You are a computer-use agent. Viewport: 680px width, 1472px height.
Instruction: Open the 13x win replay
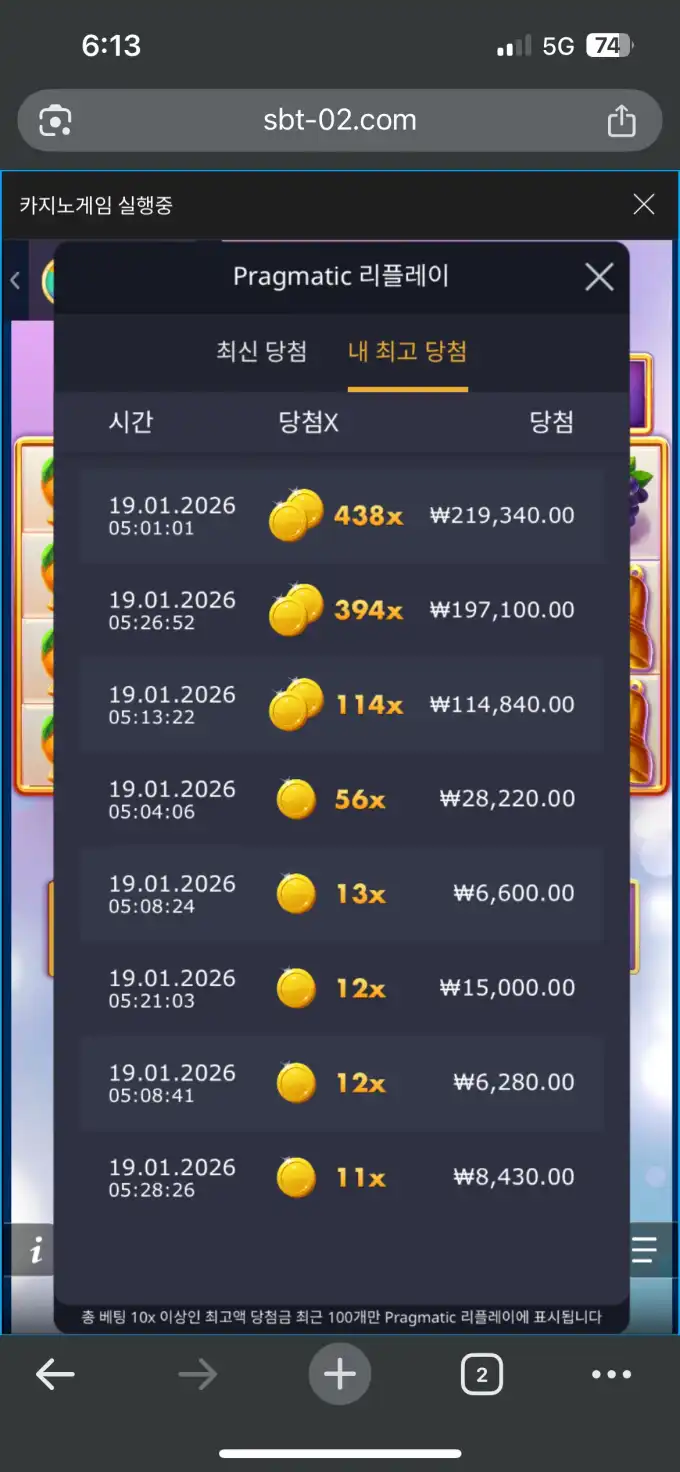click(x=341, y=894)
